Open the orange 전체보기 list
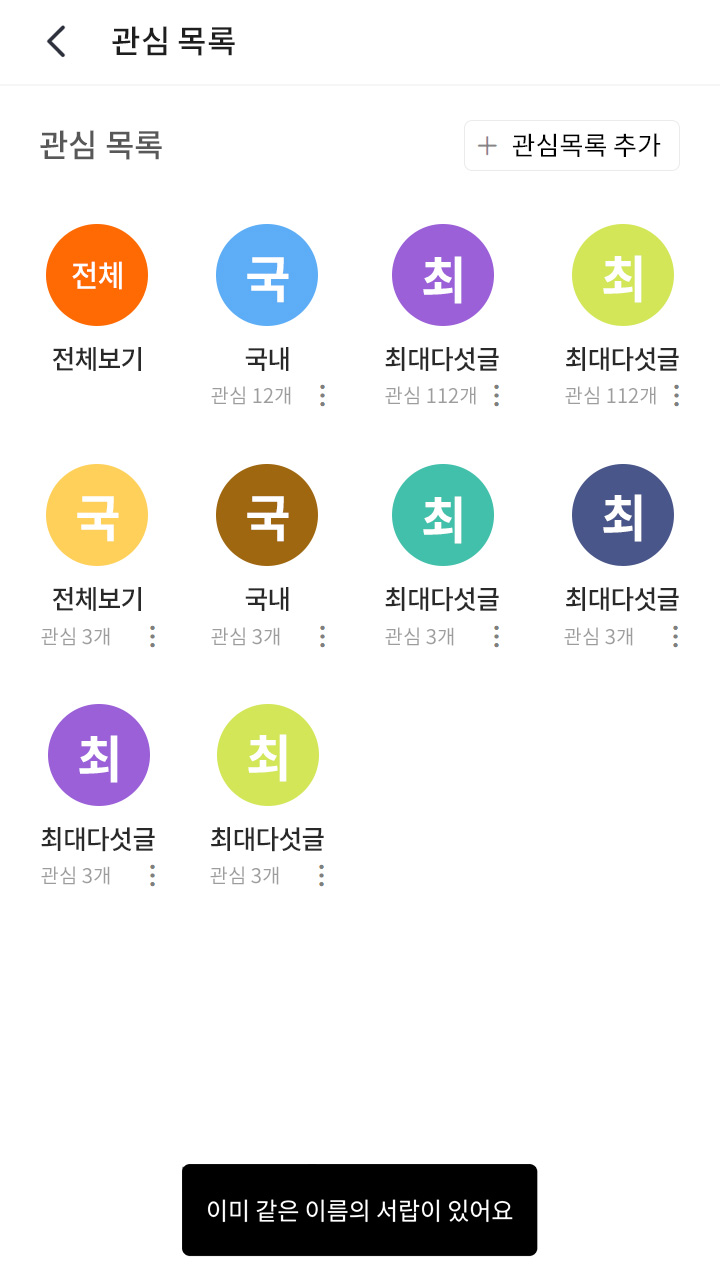The width and height of the screenshot is (720, 1280). (97, 275)
